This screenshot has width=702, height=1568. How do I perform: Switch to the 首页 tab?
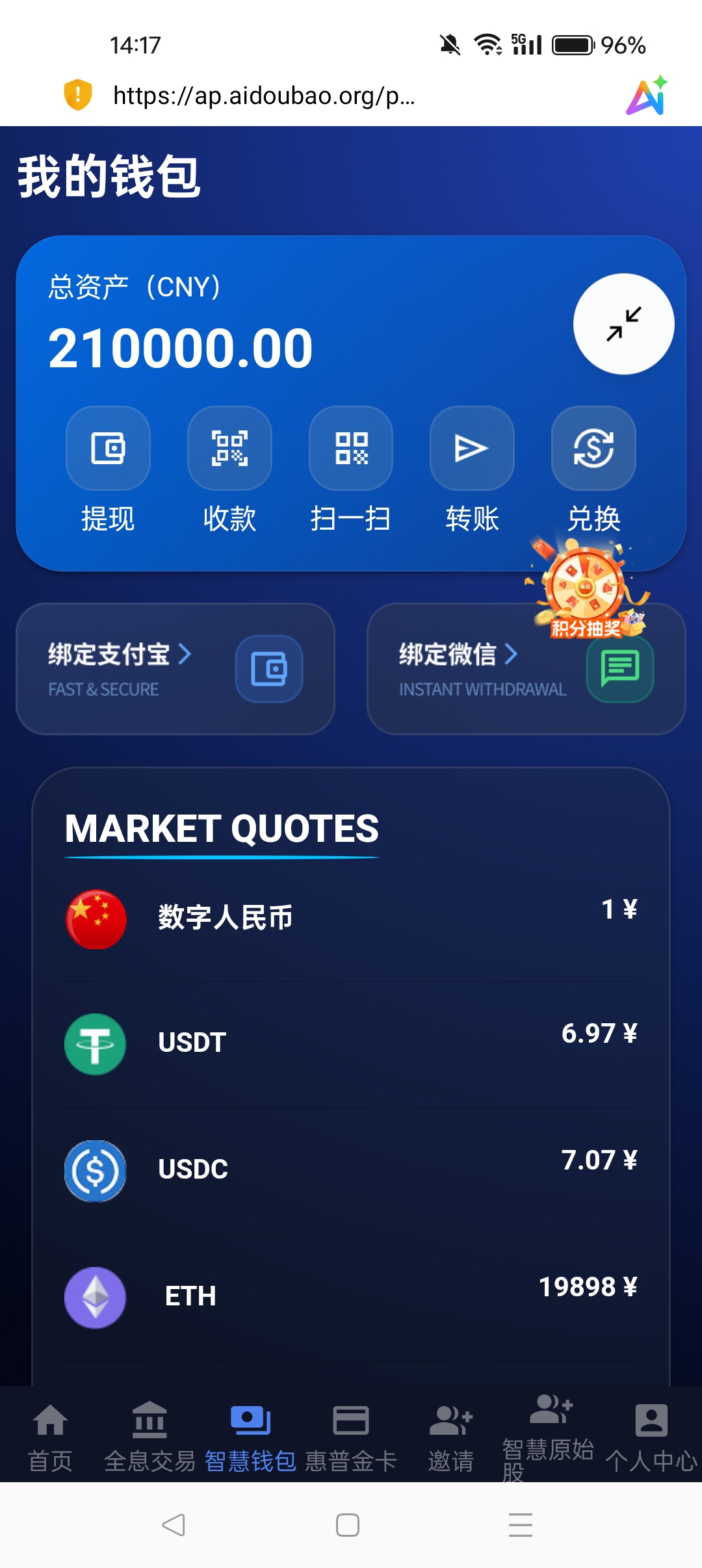click(x=50, y=1435)
